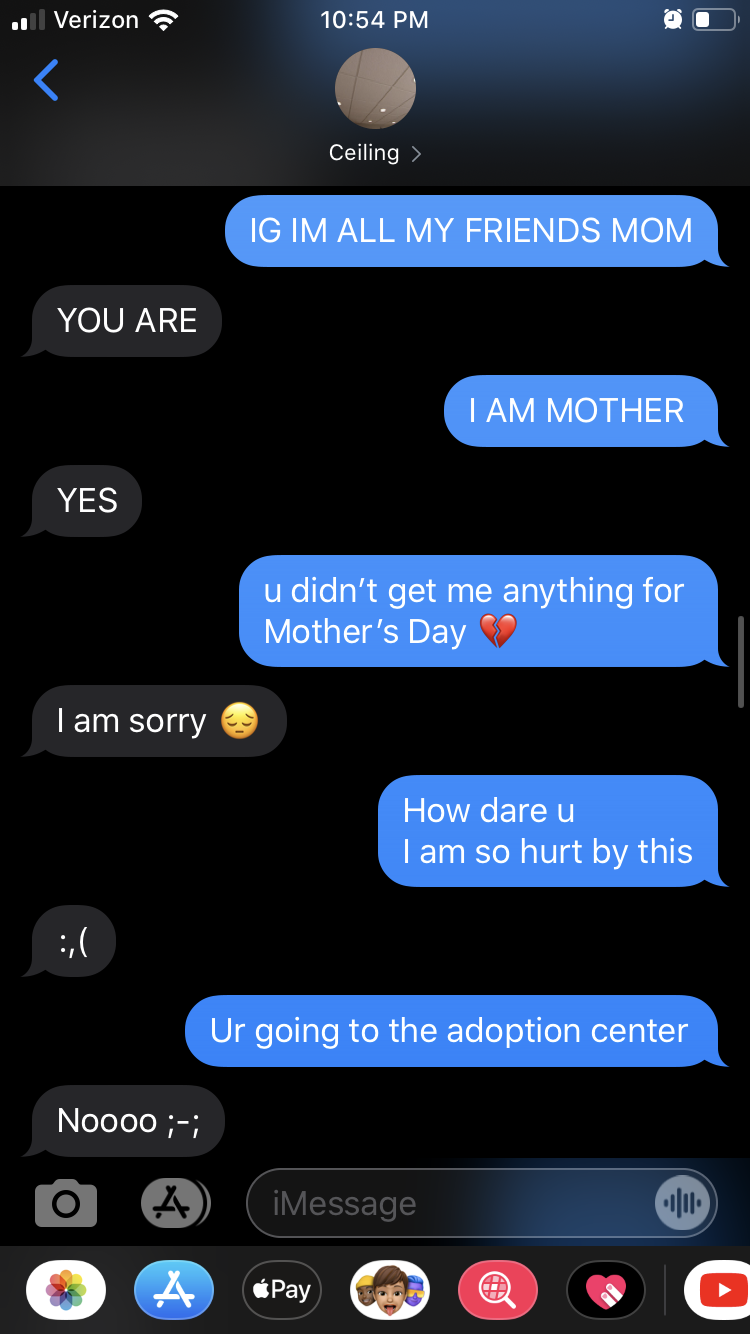Open Photos in the app strip
This screenshot has height=1334, width=750.
coord(66,1290)
